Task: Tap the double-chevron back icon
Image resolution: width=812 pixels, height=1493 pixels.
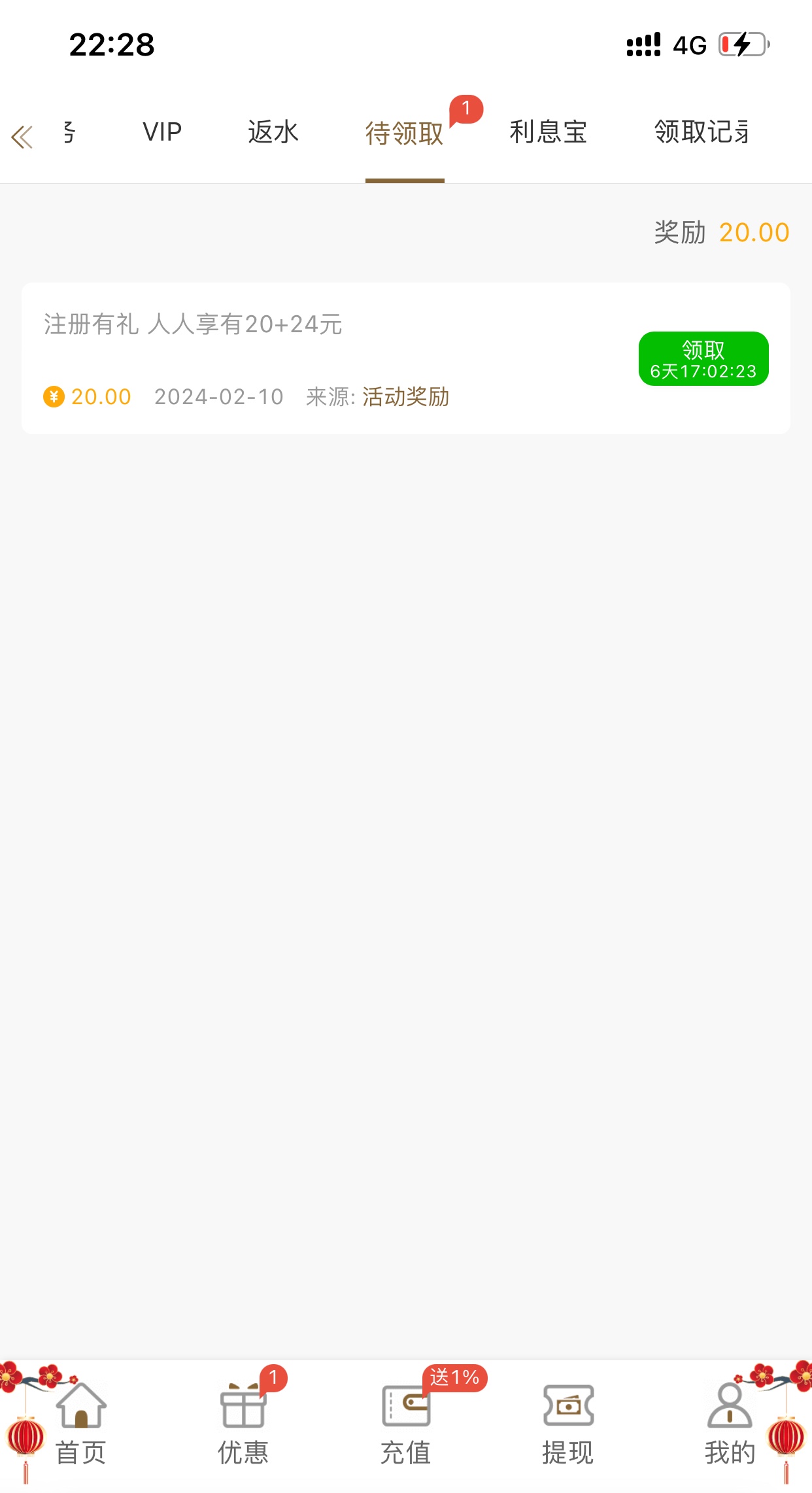Action: (22, 136)
